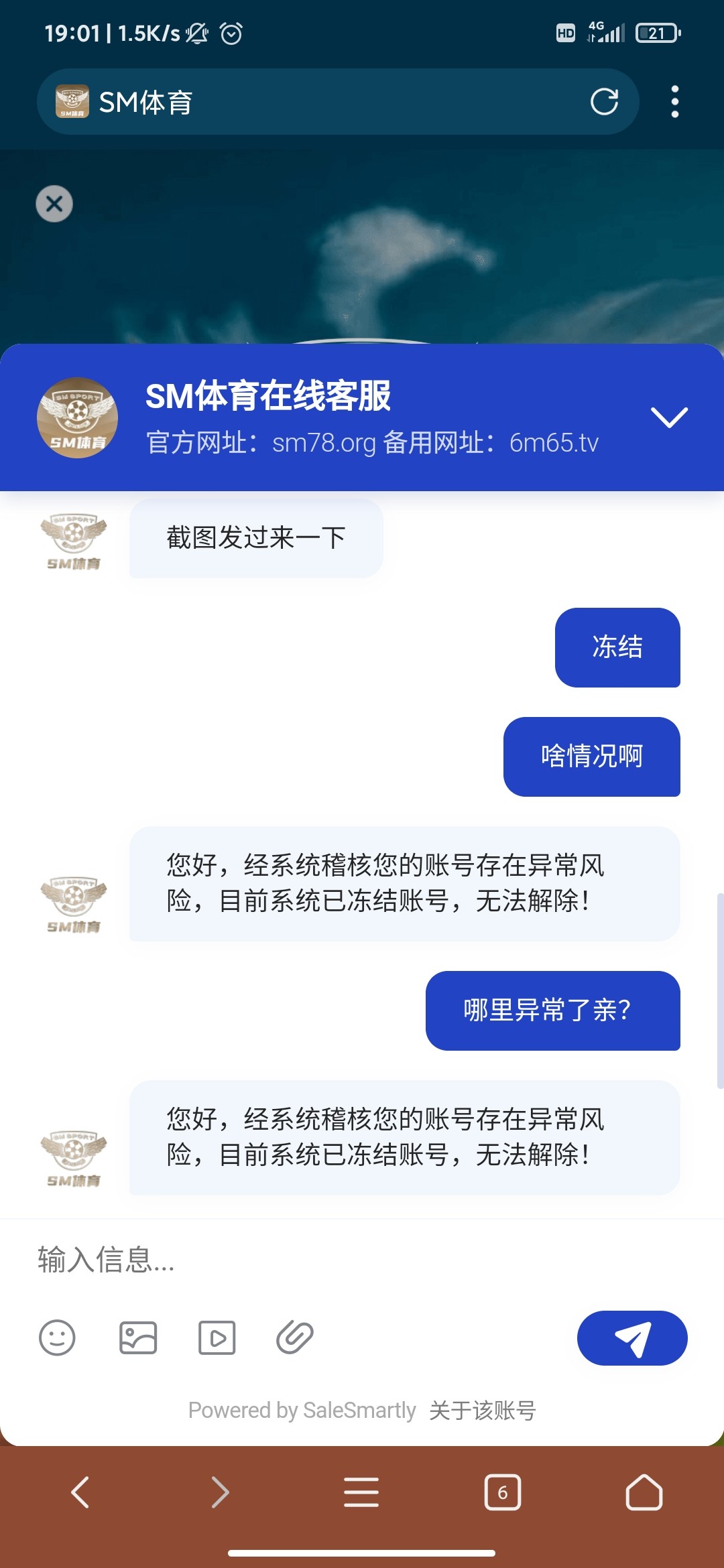Go back in the browser
Image resolution: width=724 pixels, height=1568 pixels.
click(x=80, y=1492)
